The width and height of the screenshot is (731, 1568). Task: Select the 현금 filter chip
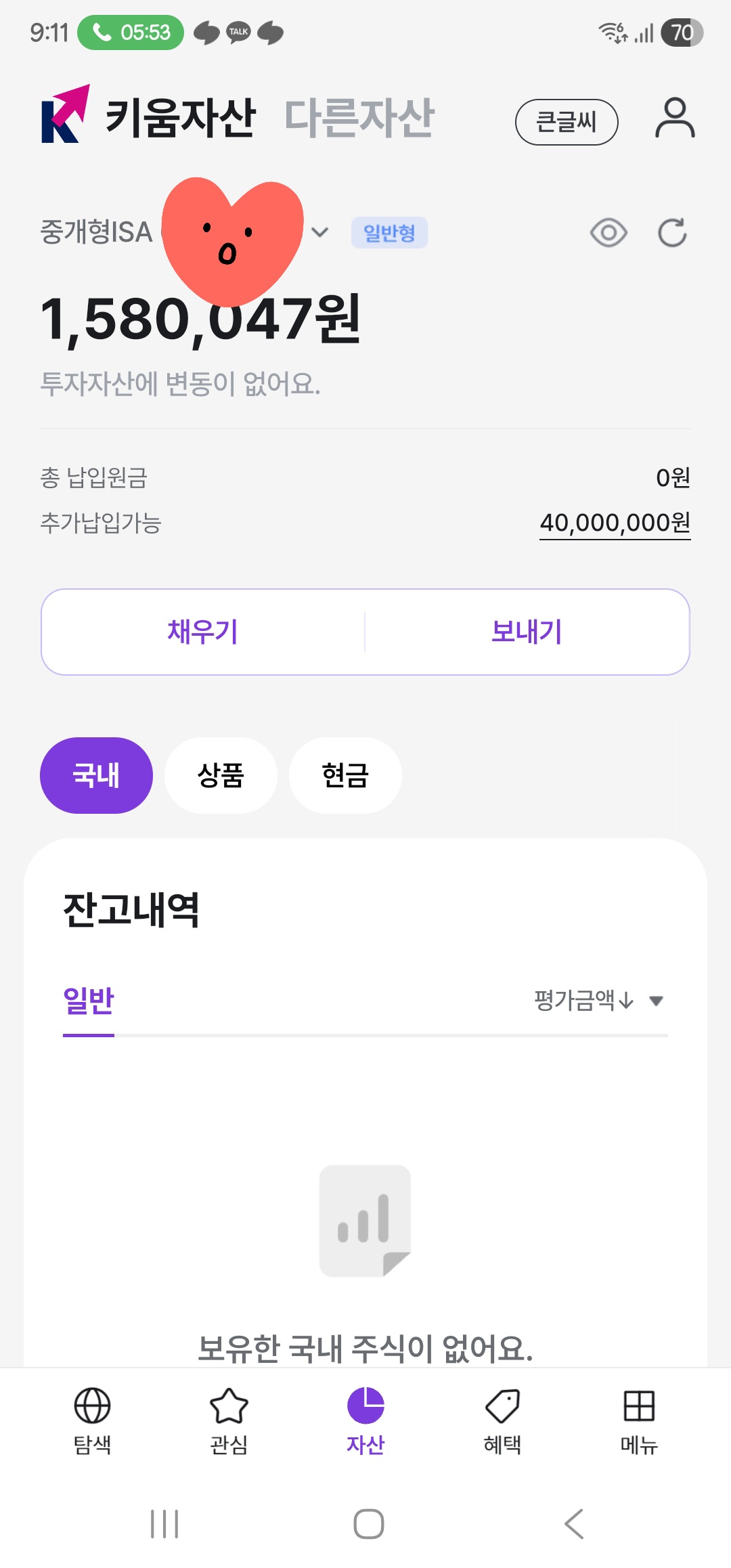(x=345, y=775)
